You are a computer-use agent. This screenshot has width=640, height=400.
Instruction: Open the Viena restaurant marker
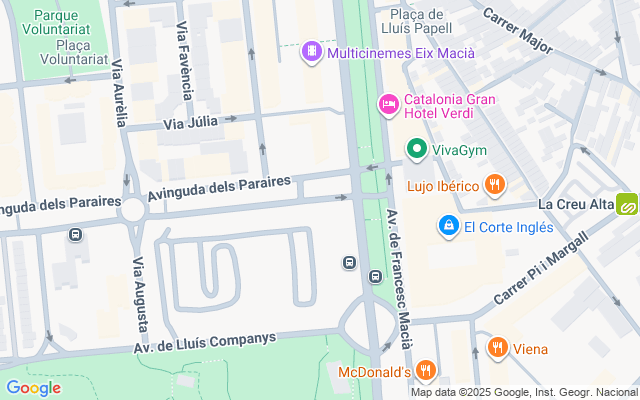pos(497,347)
